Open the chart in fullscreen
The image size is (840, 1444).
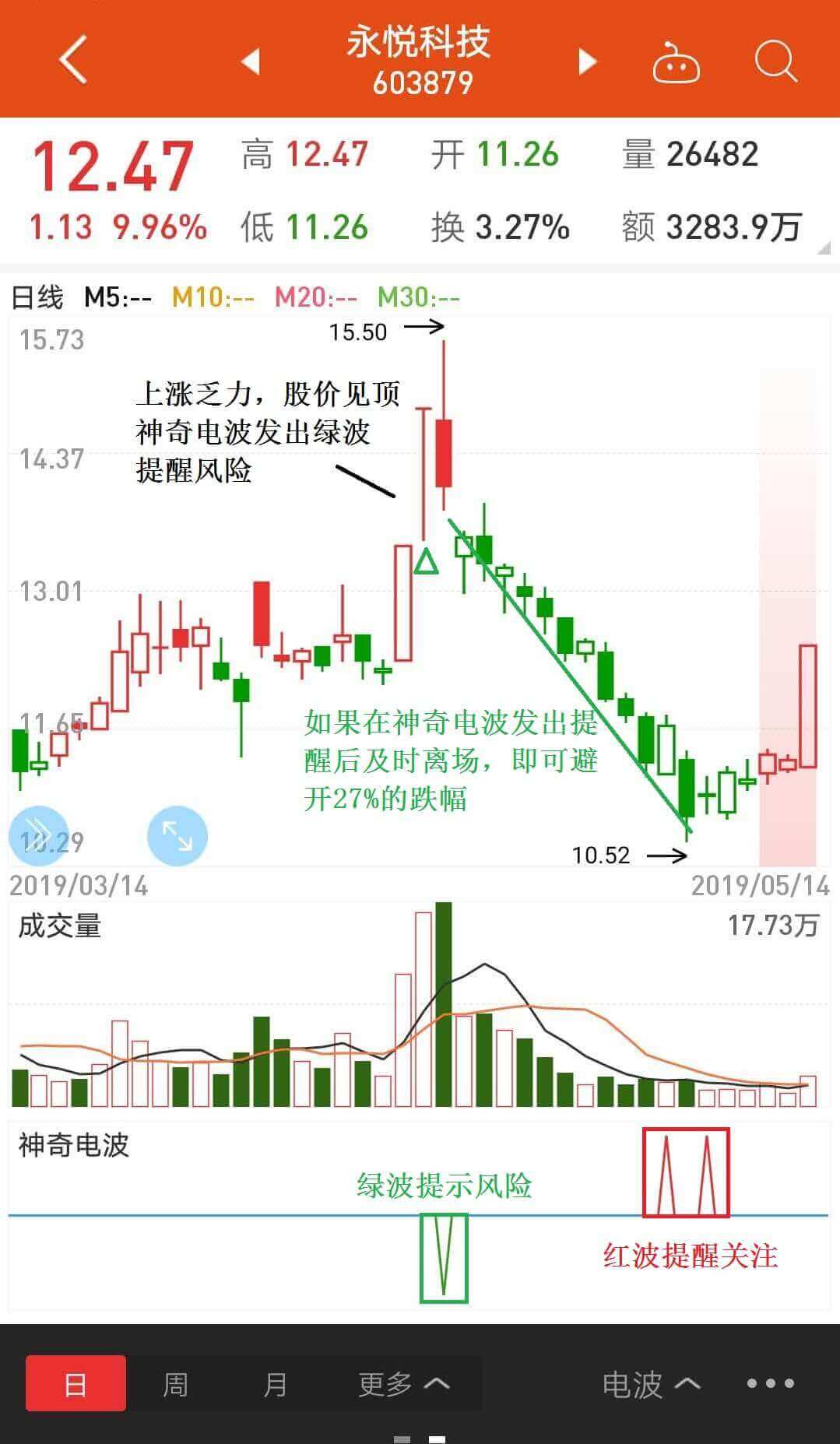[177, 837]
